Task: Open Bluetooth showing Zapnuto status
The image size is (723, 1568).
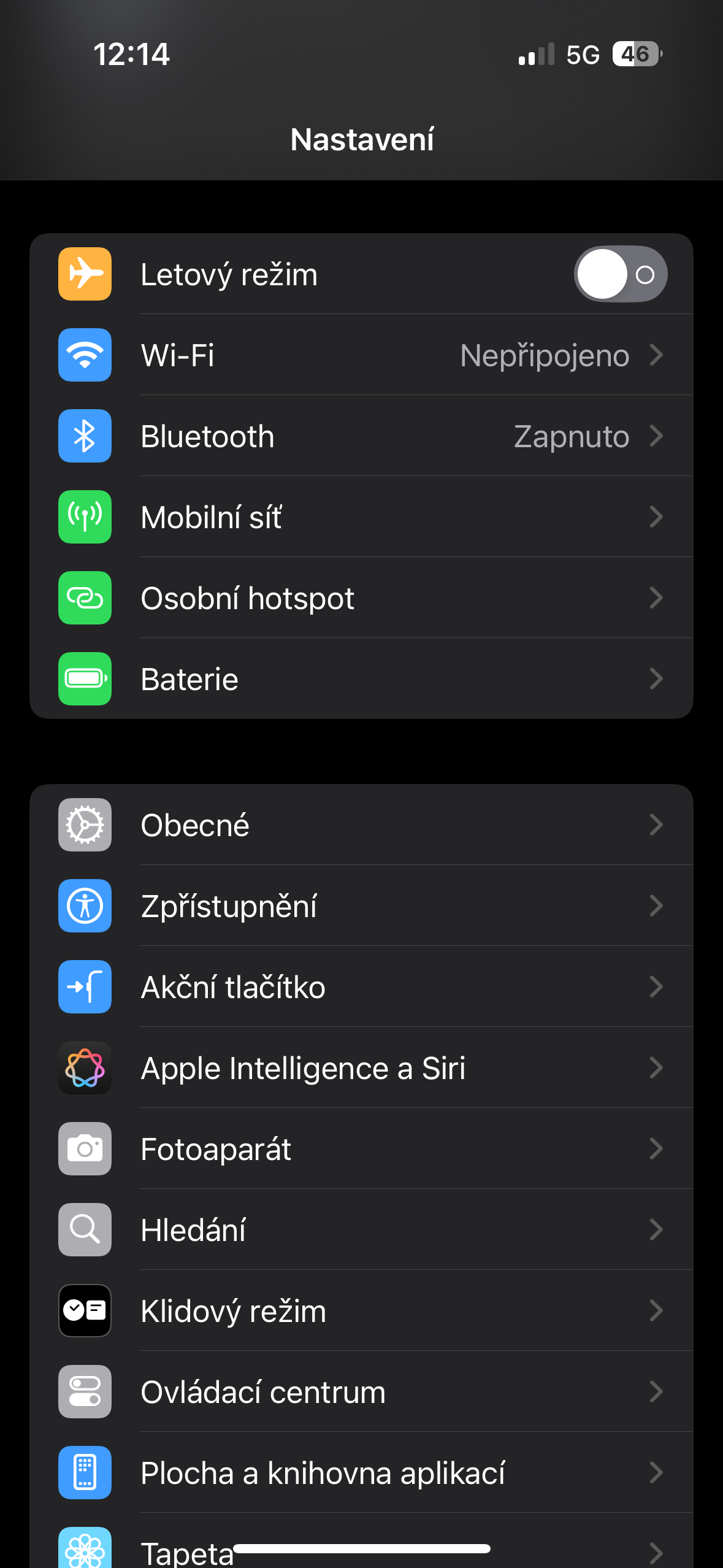Action: pos(361,436)
